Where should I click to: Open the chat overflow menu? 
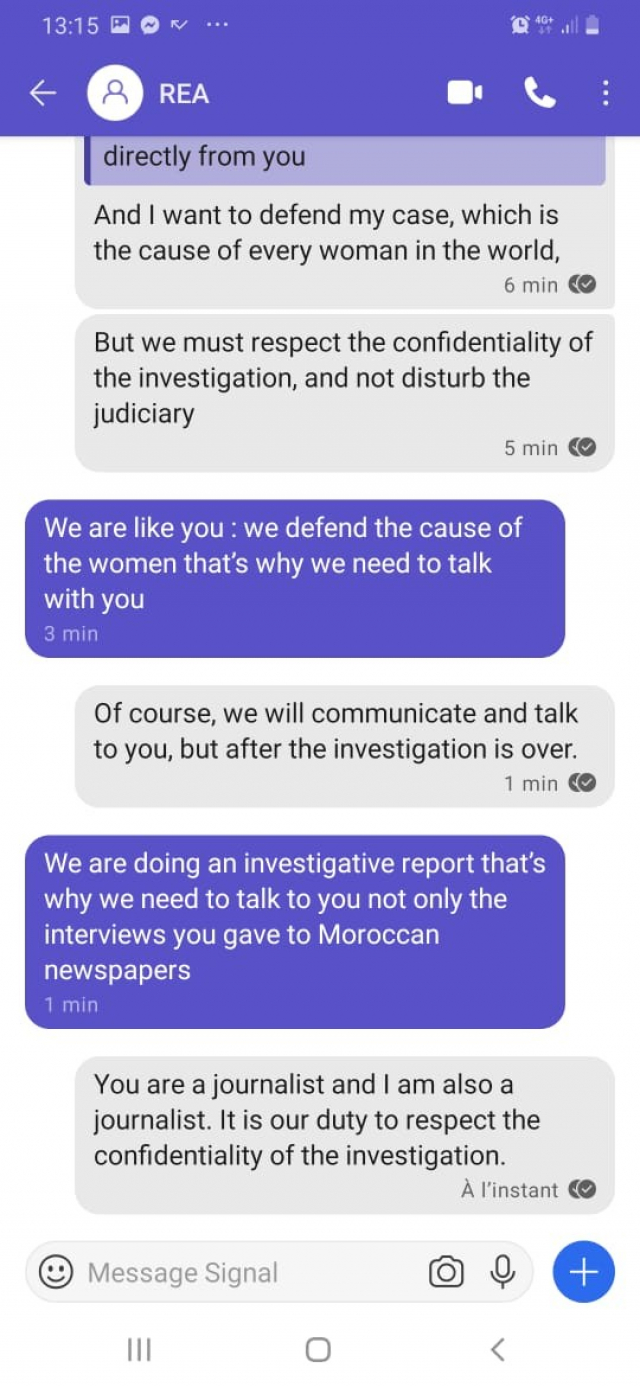click(x=605, y=93)
